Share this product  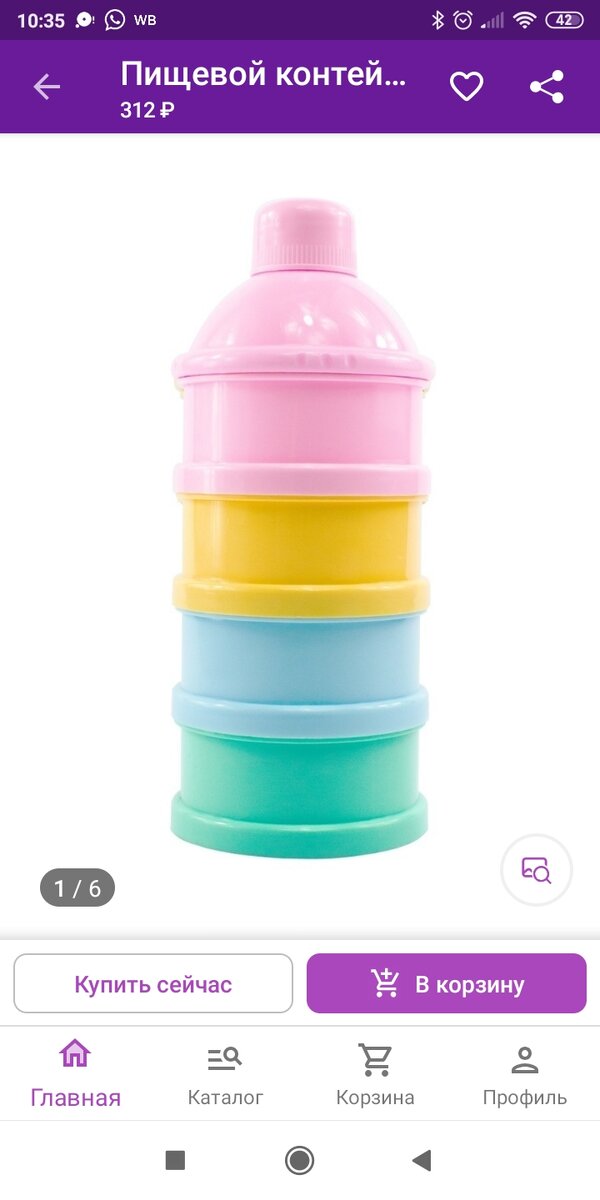pos(547,87)
